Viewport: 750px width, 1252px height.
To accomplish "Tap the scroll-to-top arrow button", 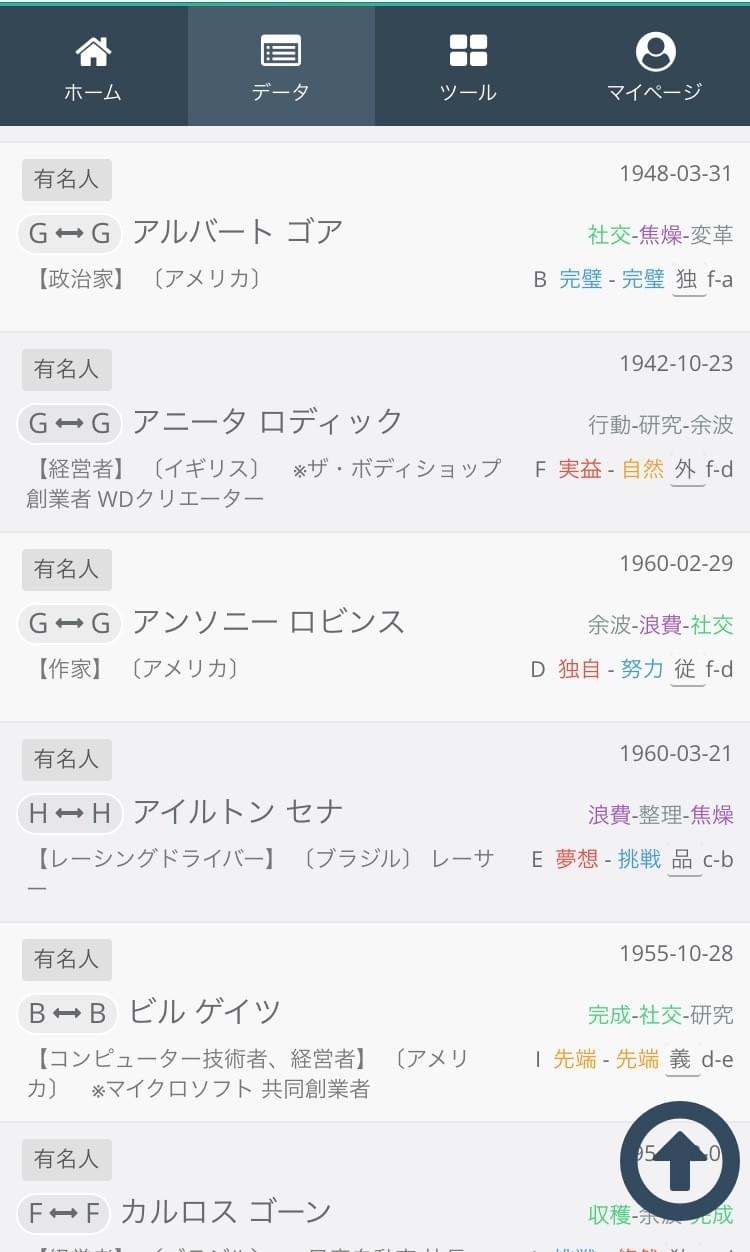I will point(680,1162).
